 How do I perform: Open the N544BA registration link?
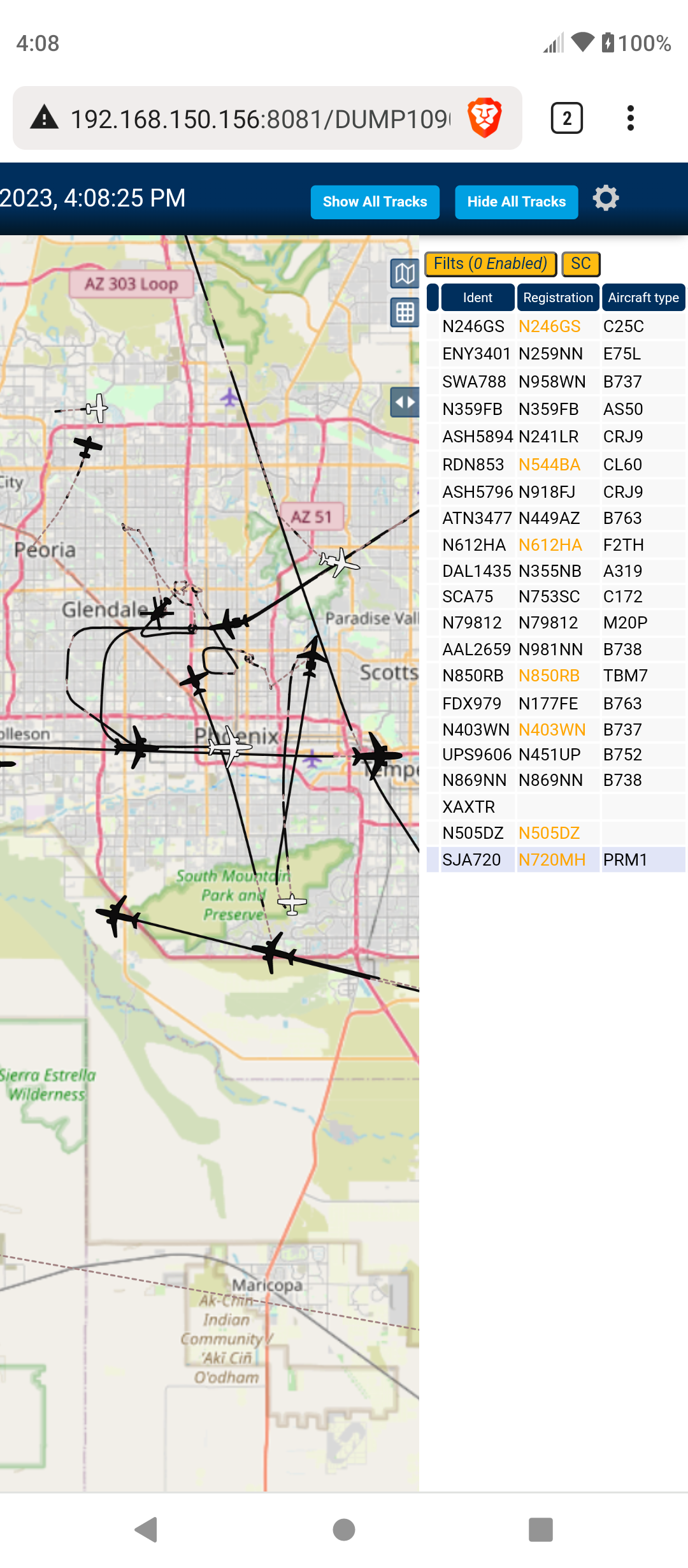click(x=549, y=465)
